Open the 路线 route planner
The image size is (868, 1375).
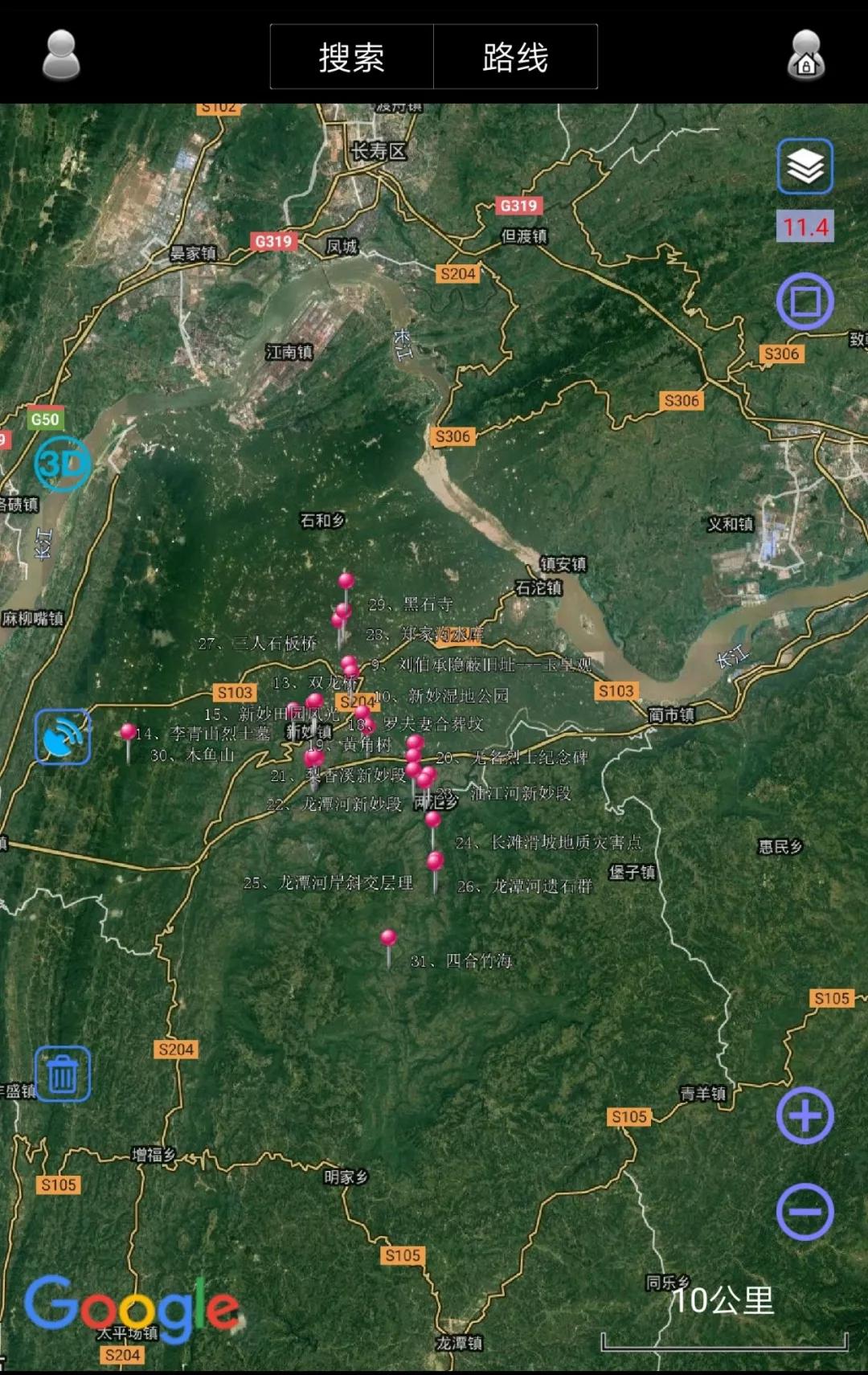click(x=515, y=57)
